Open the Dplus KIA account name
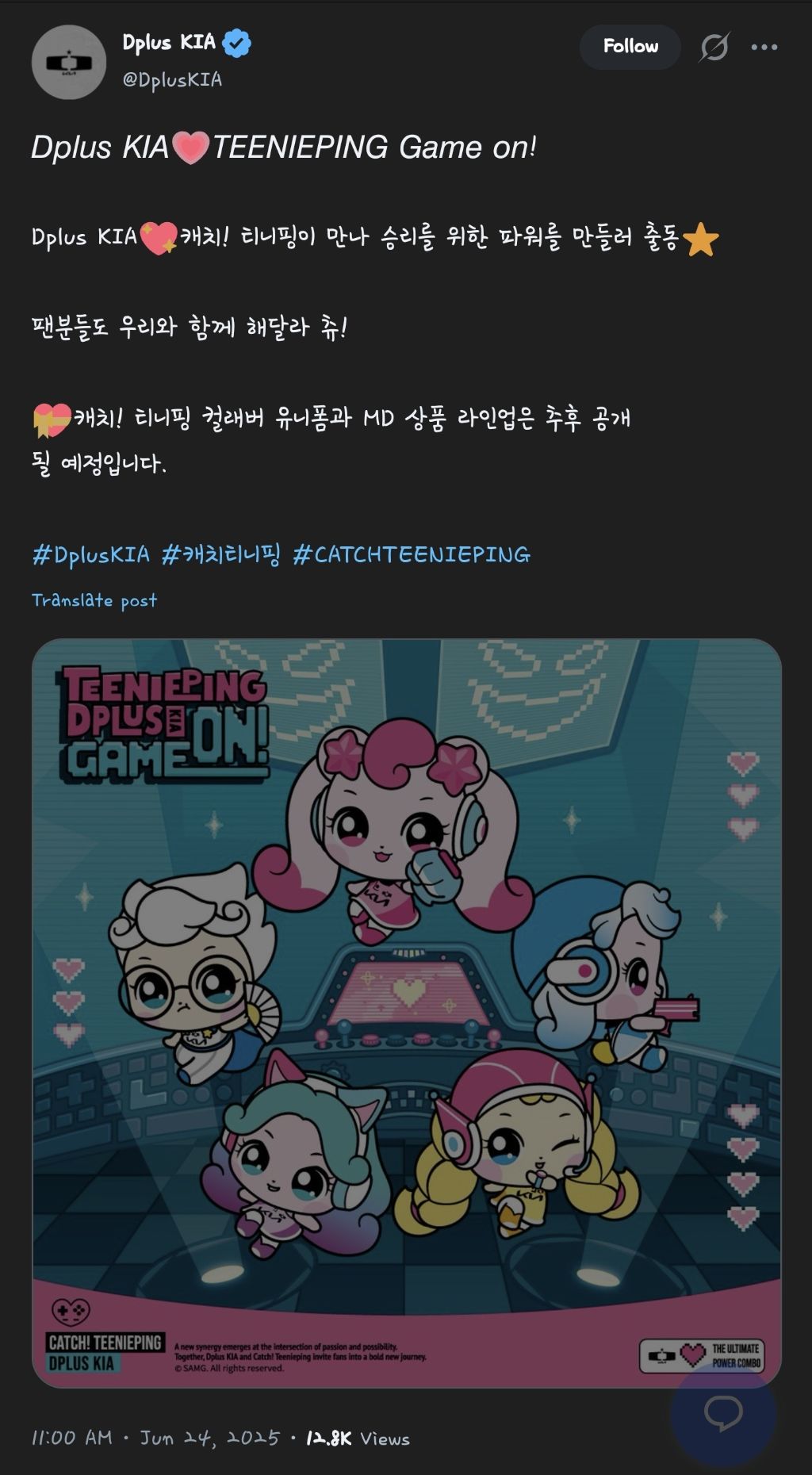 click(x=169, y=43)
